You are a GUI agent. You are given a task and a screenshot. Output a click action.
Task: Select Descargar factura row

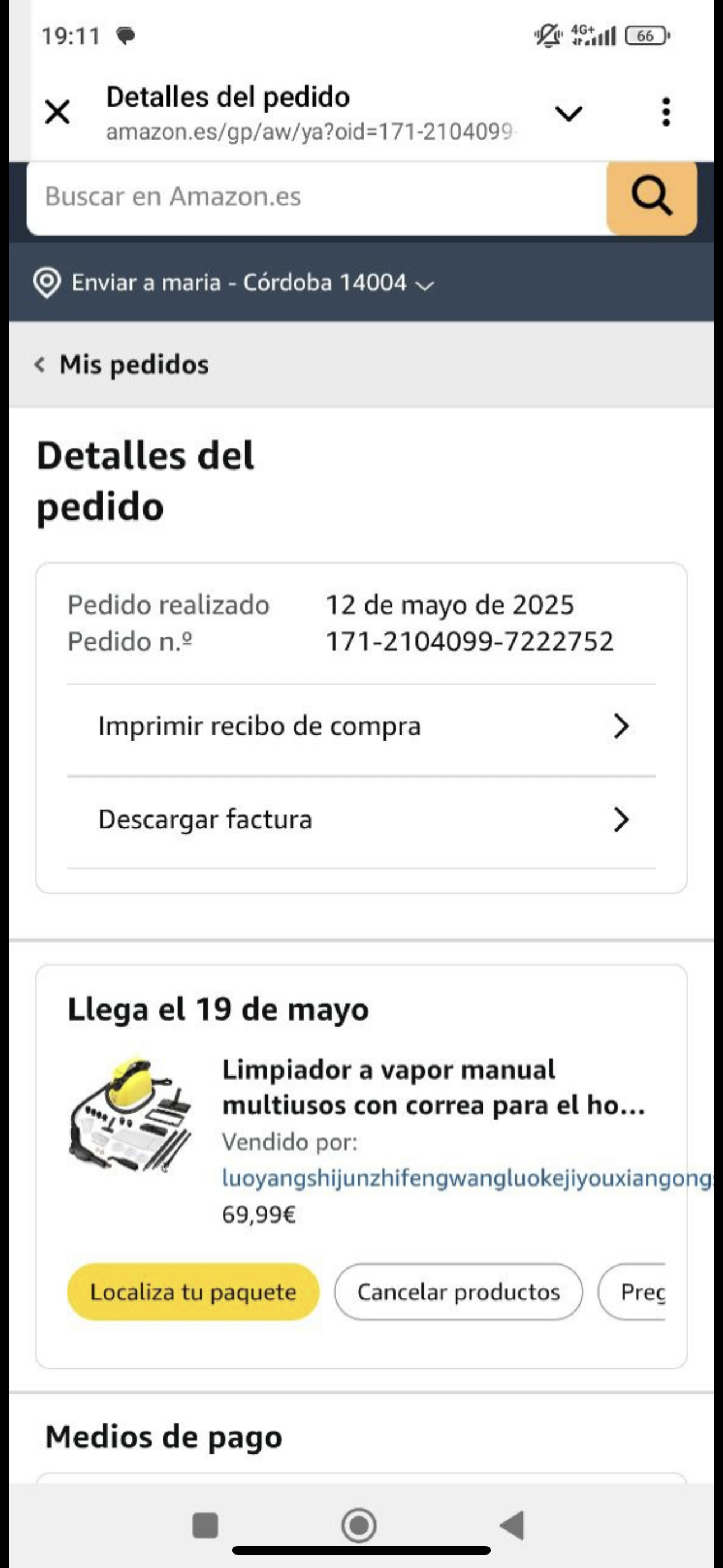click(x=361, y=820)
